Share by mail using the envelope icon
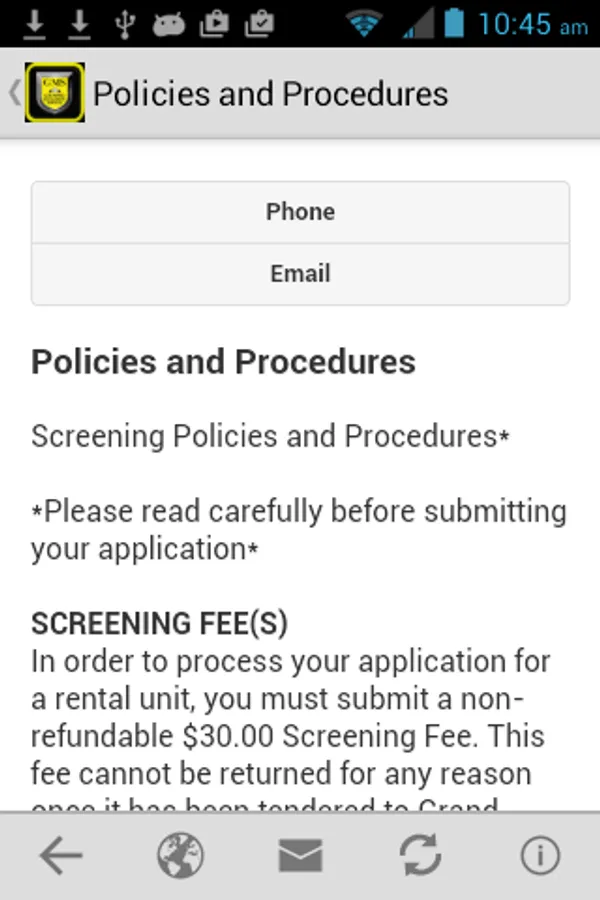The image size is (600, 900). (300, 856)
